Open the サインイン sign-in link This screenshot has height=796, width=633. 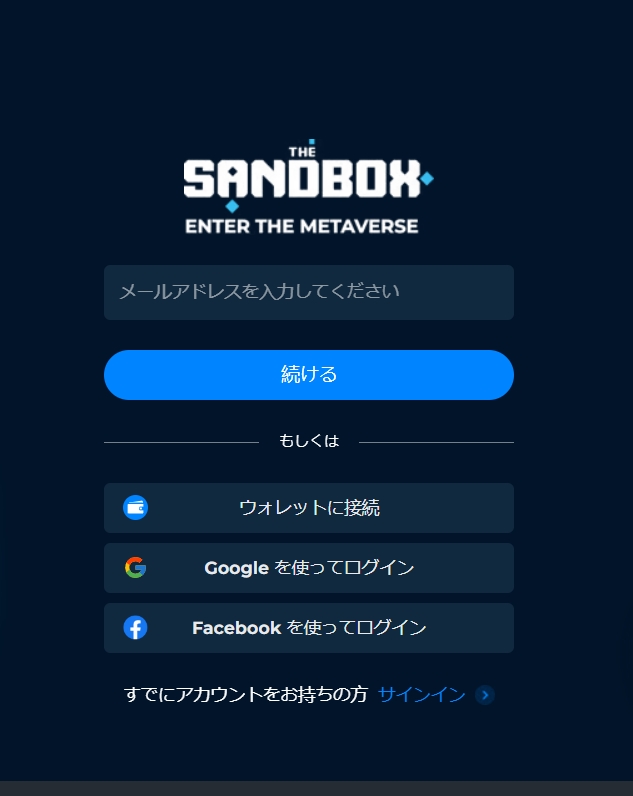pyautogui.click(x=422, y=695)
